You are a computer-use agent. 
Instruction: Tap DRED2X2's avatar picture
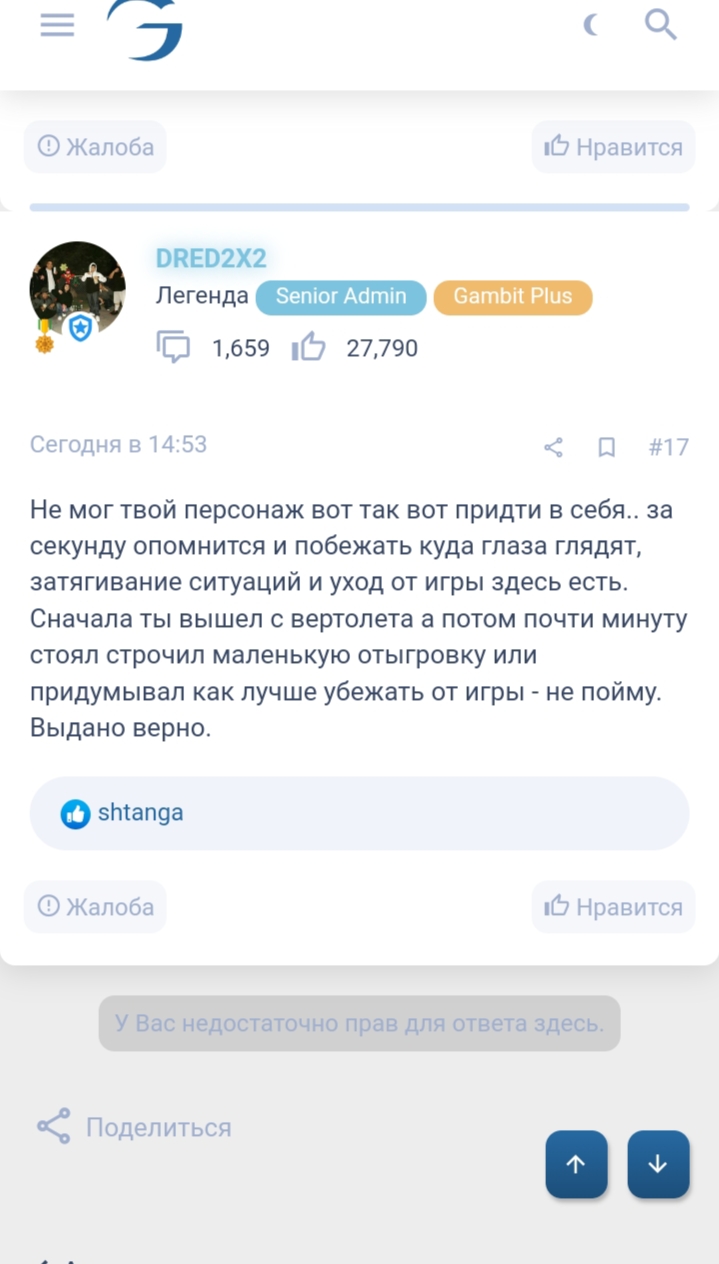click(x=77, y=289)
